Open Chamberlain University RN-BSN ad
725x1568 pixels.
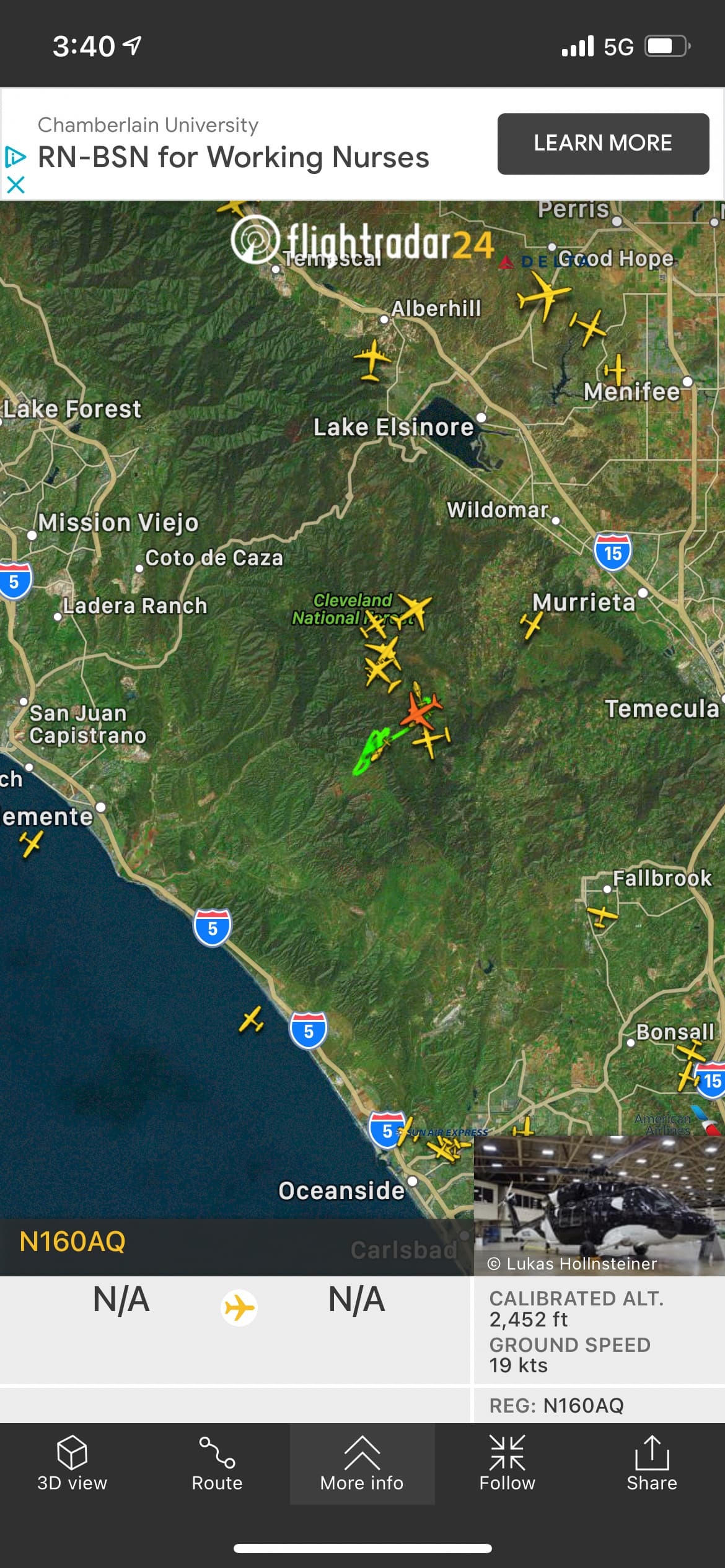[233, 157]
